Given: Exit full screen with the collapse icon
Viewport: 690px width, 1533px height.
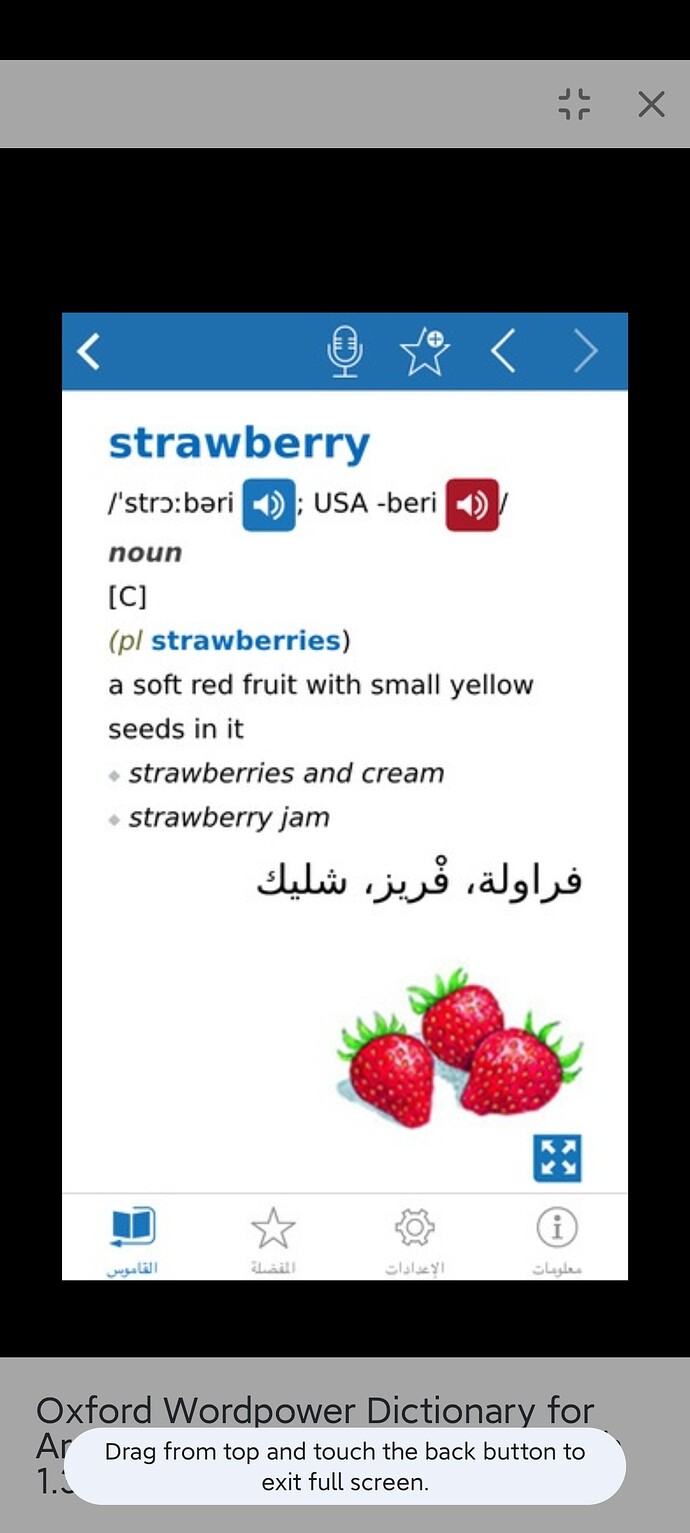Looking at the screenshot, I should click(574, 104).
